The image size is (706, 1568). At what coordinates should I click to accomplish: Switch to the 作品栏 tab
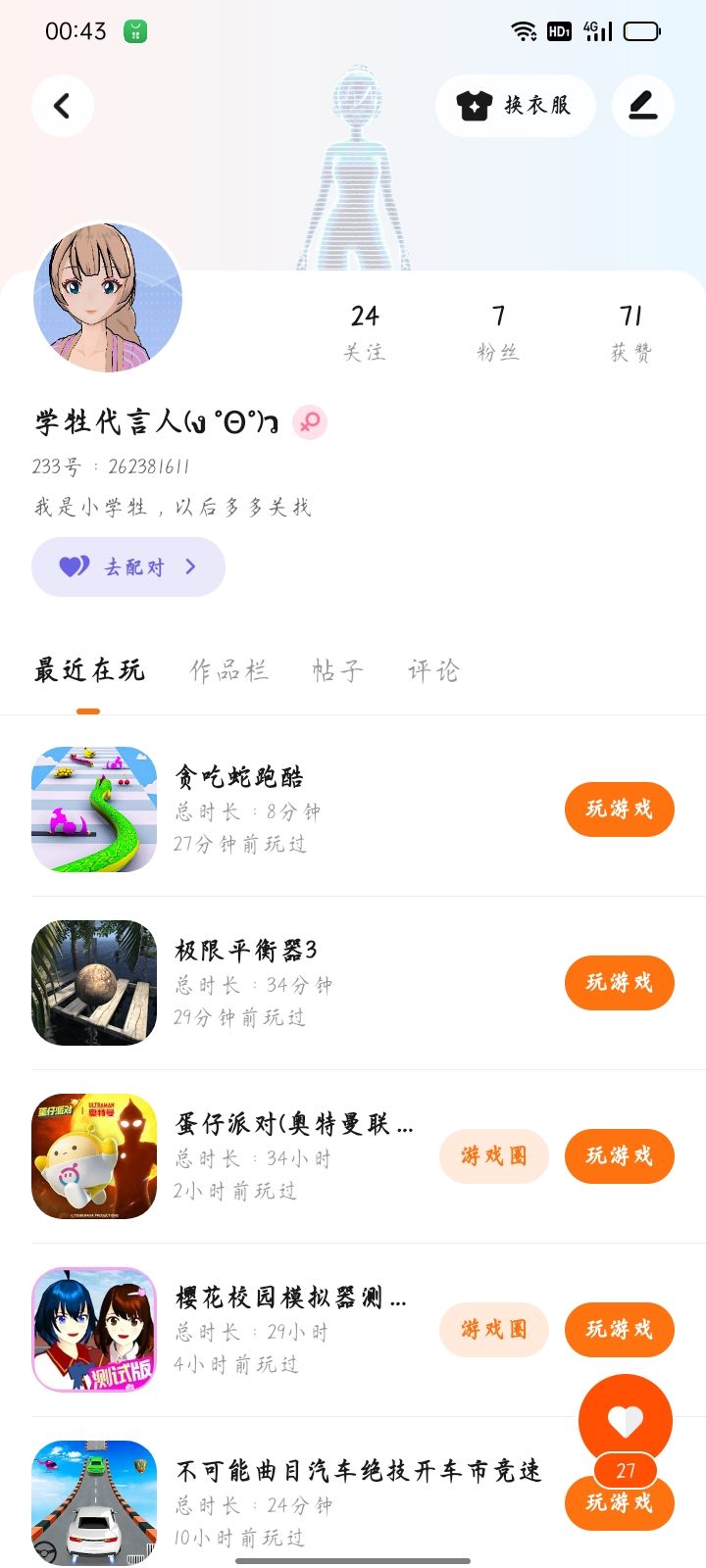(x=228, y=670)
